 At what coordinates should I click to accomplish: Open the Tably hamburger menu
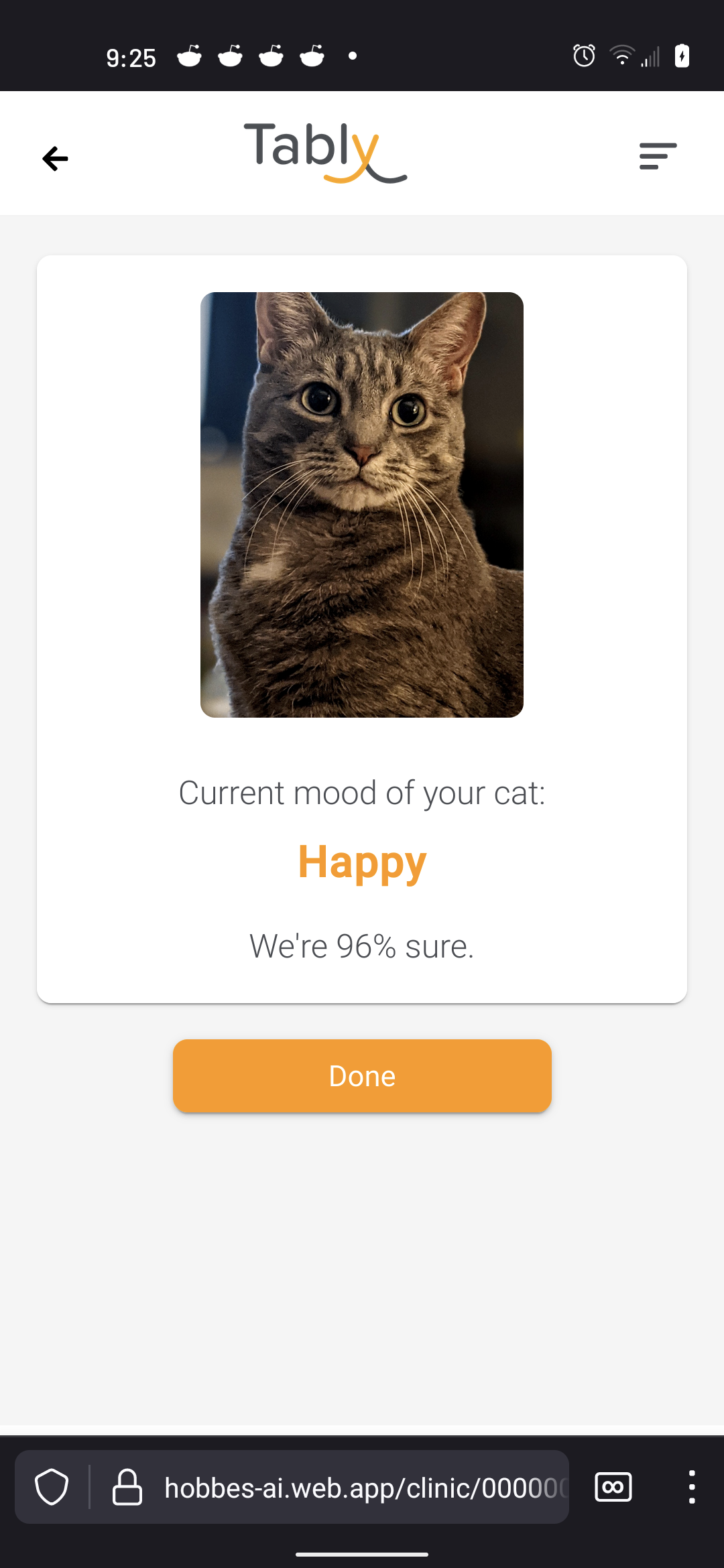pyautogui.click(x=658, y=156)
